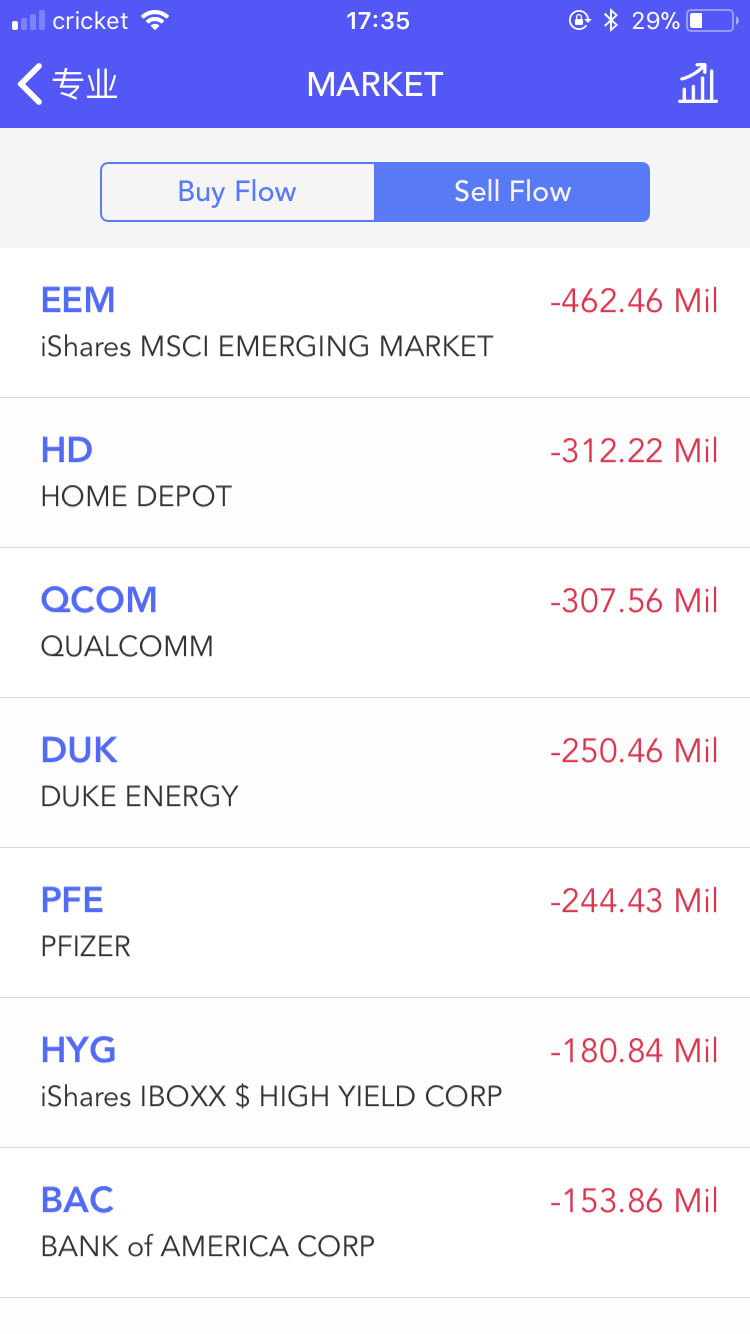View the PFE Pfizer entry

pos(375,923)
